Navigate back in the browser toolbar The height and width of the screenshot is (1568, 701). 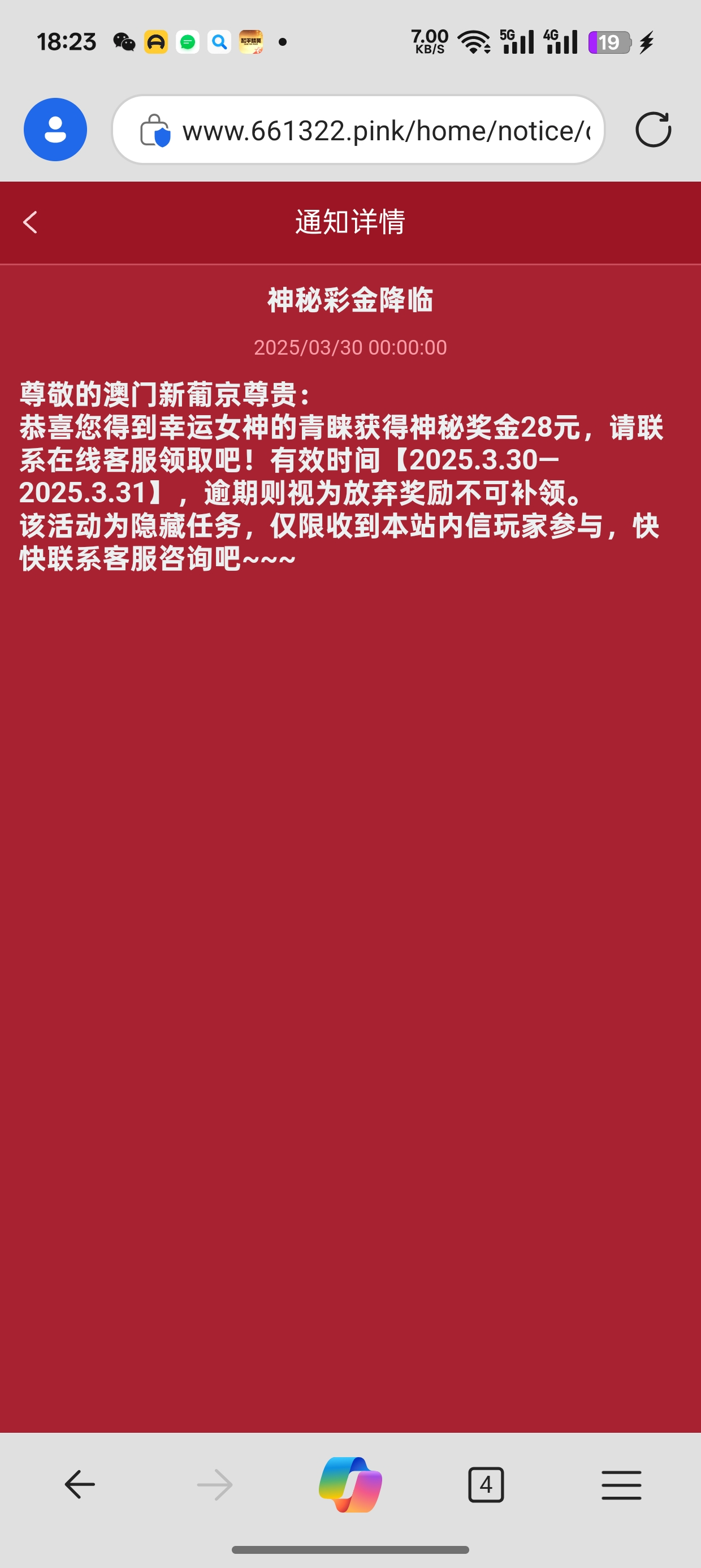pos(80,1484)
